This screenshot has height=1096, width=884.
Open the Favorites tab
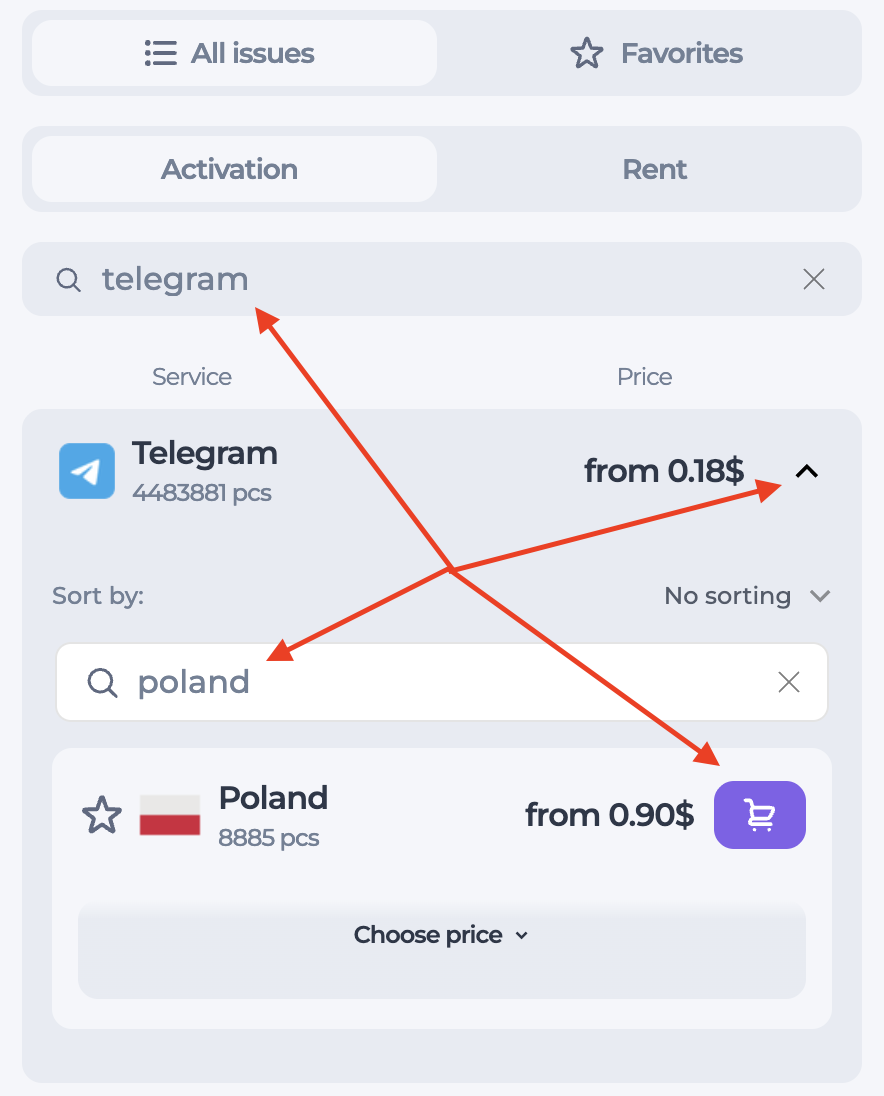656,53
